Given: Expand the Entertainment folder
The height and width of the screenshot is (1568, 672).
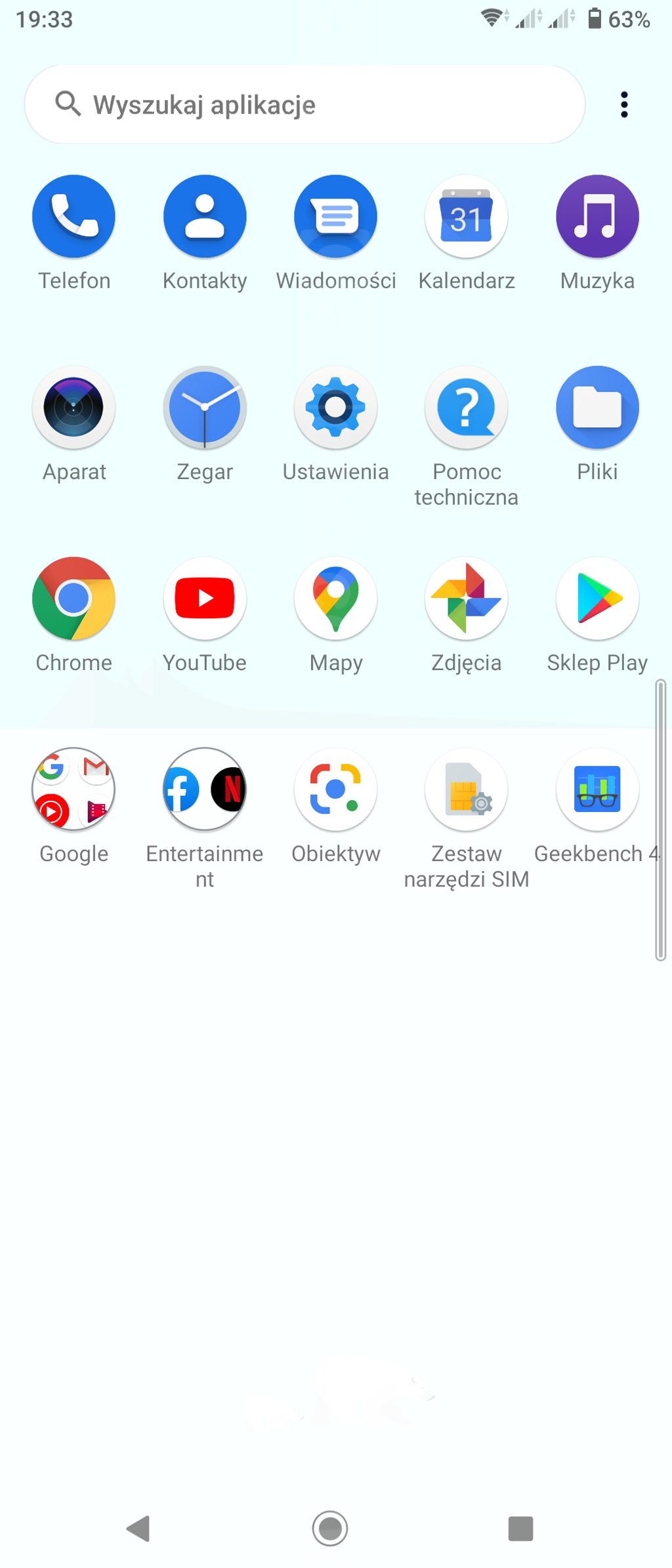Looking at the screenshot, I should point(205,790).
